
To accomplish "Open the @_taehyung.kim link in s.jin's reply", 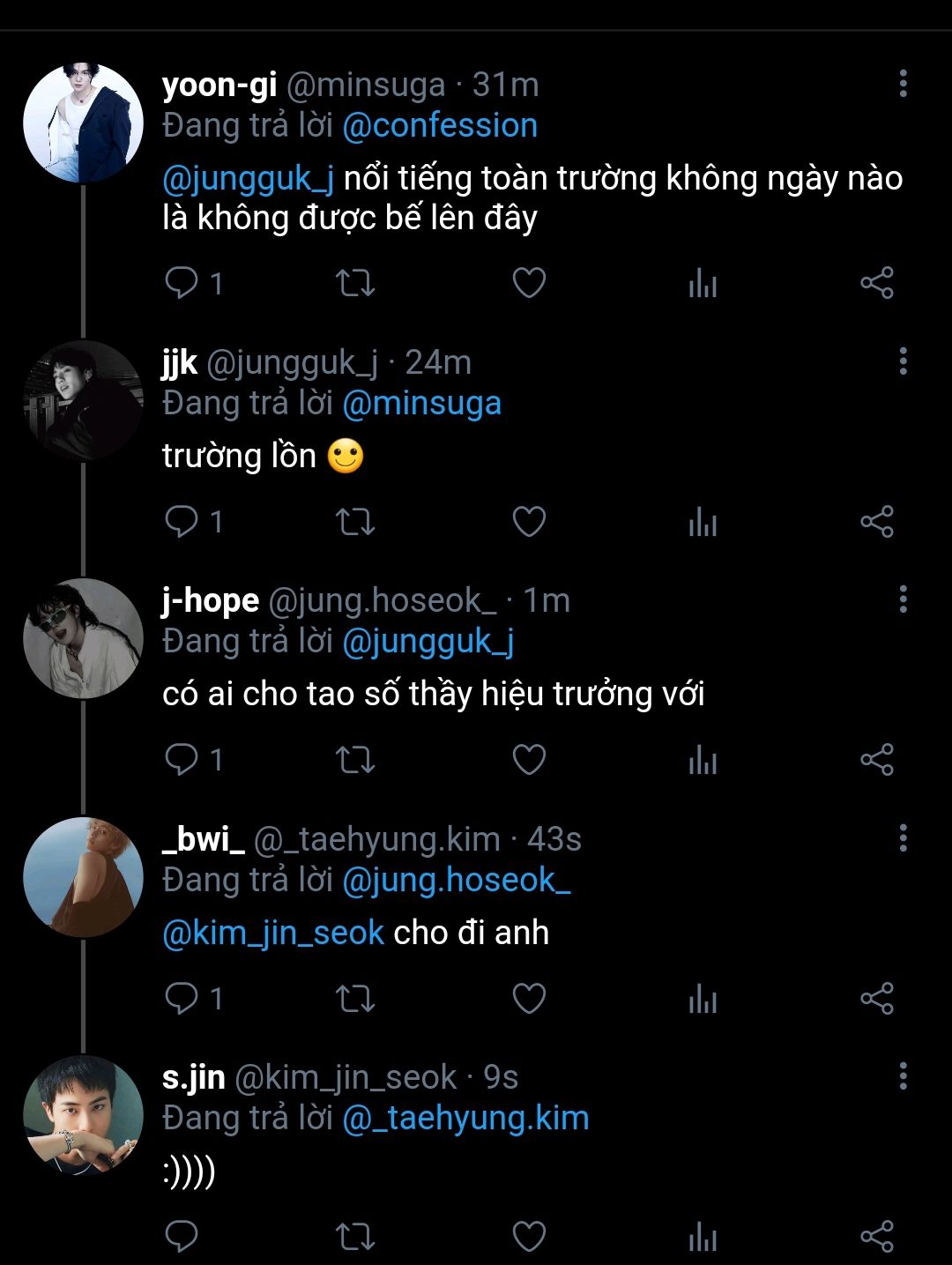I will tap(465, 1119).
